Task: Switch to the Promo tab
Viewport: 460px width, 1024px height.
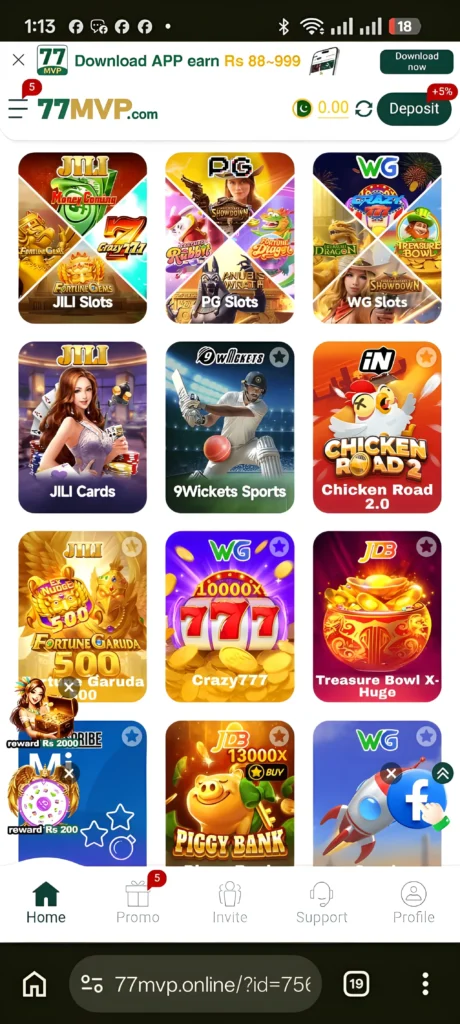Action: click(x=138, y=903)
